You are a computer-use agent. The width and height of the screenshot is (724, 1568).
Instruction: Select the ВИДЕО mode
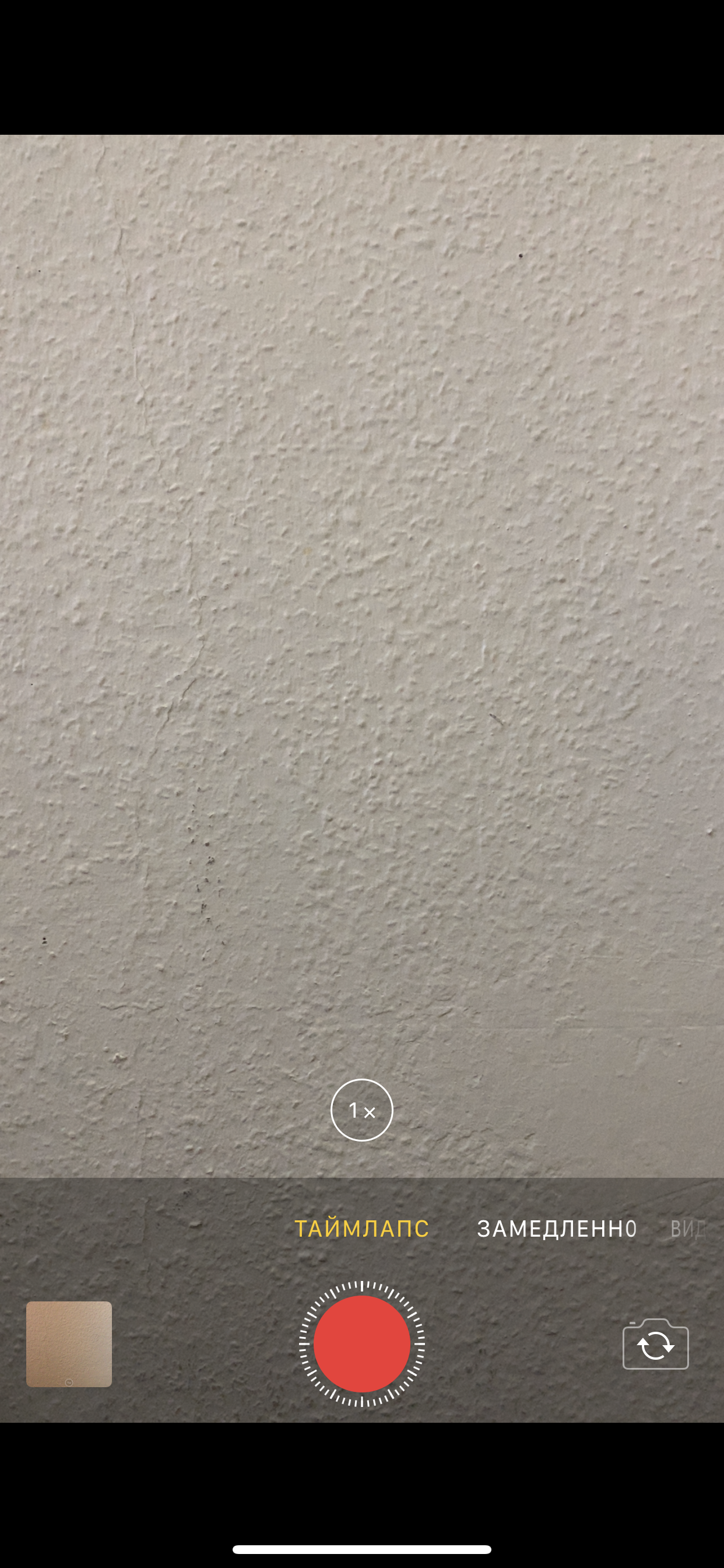(x=687, y=1229)
